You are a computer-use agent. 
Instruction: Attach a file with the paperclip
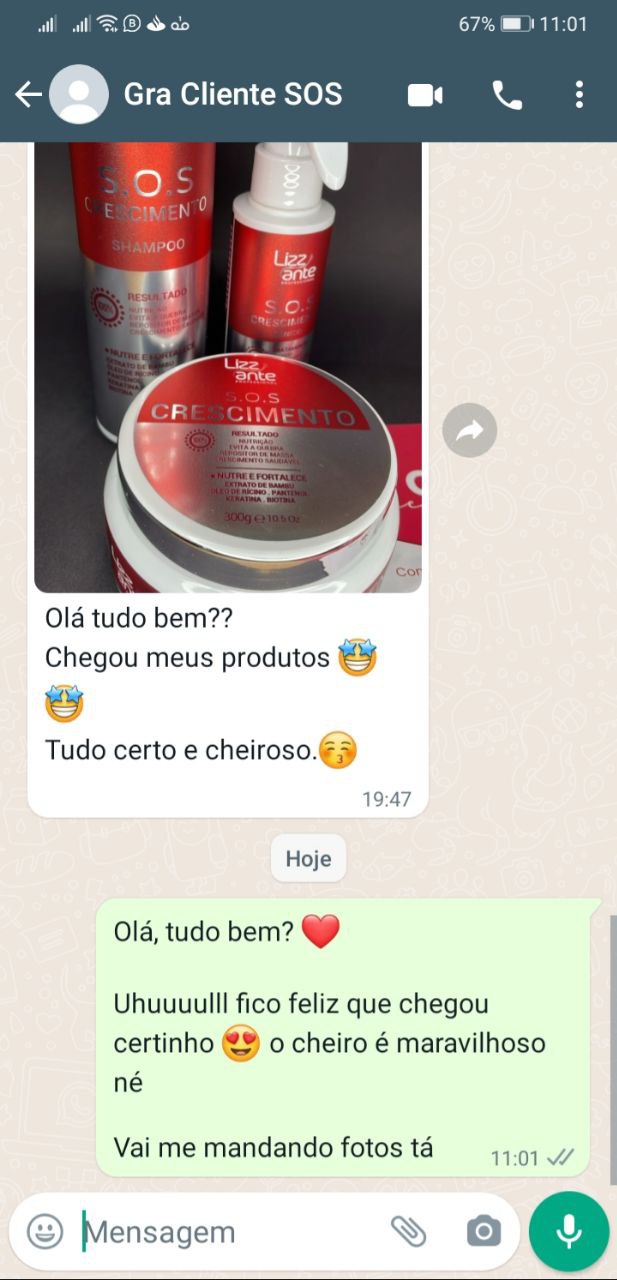tap(408, 1231)
